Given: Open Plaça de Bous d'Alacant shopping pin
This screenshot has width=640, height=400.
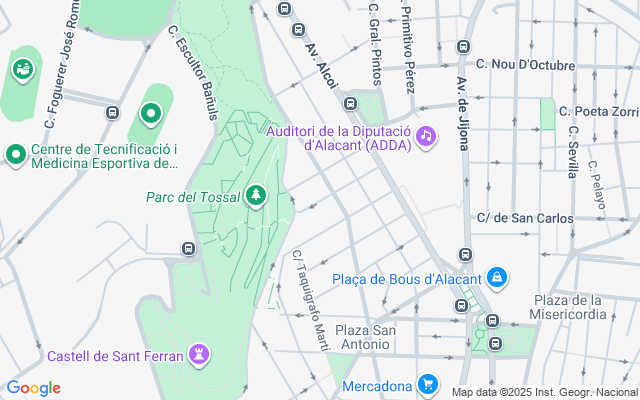Looking at the screenshot, I should click(497, 277).
